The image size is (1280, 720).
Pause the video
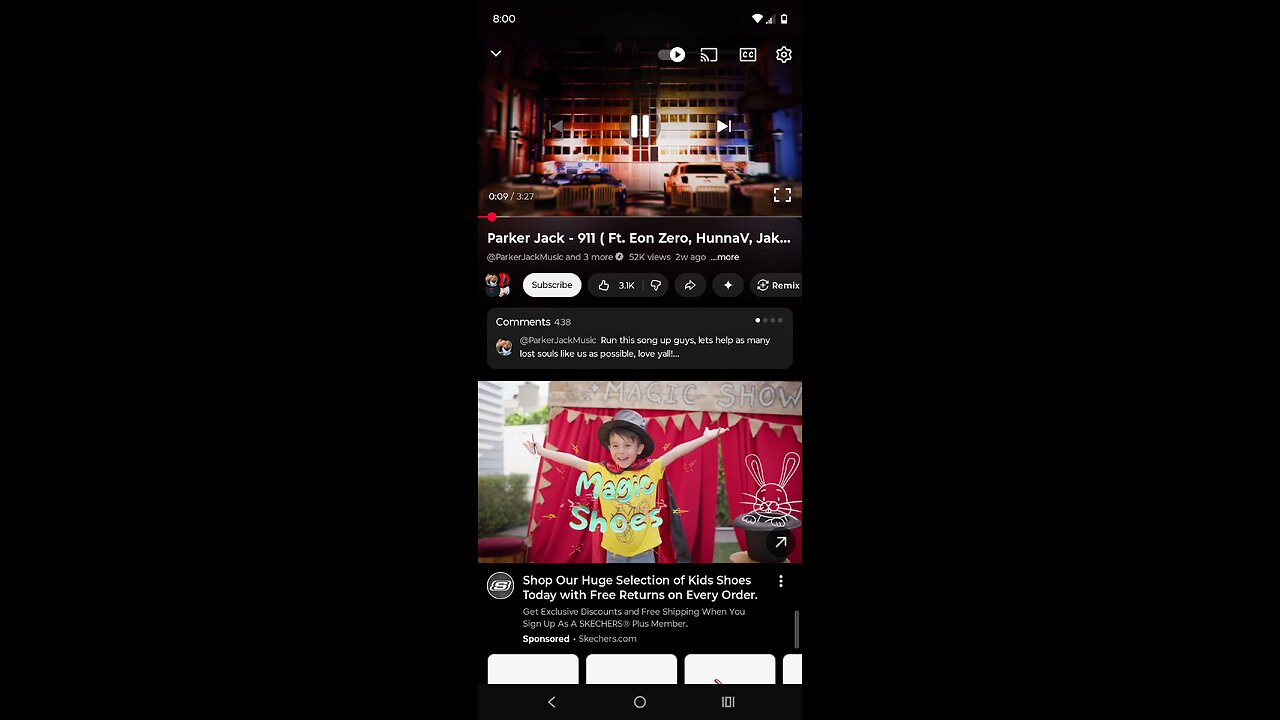tap(639, 126)
